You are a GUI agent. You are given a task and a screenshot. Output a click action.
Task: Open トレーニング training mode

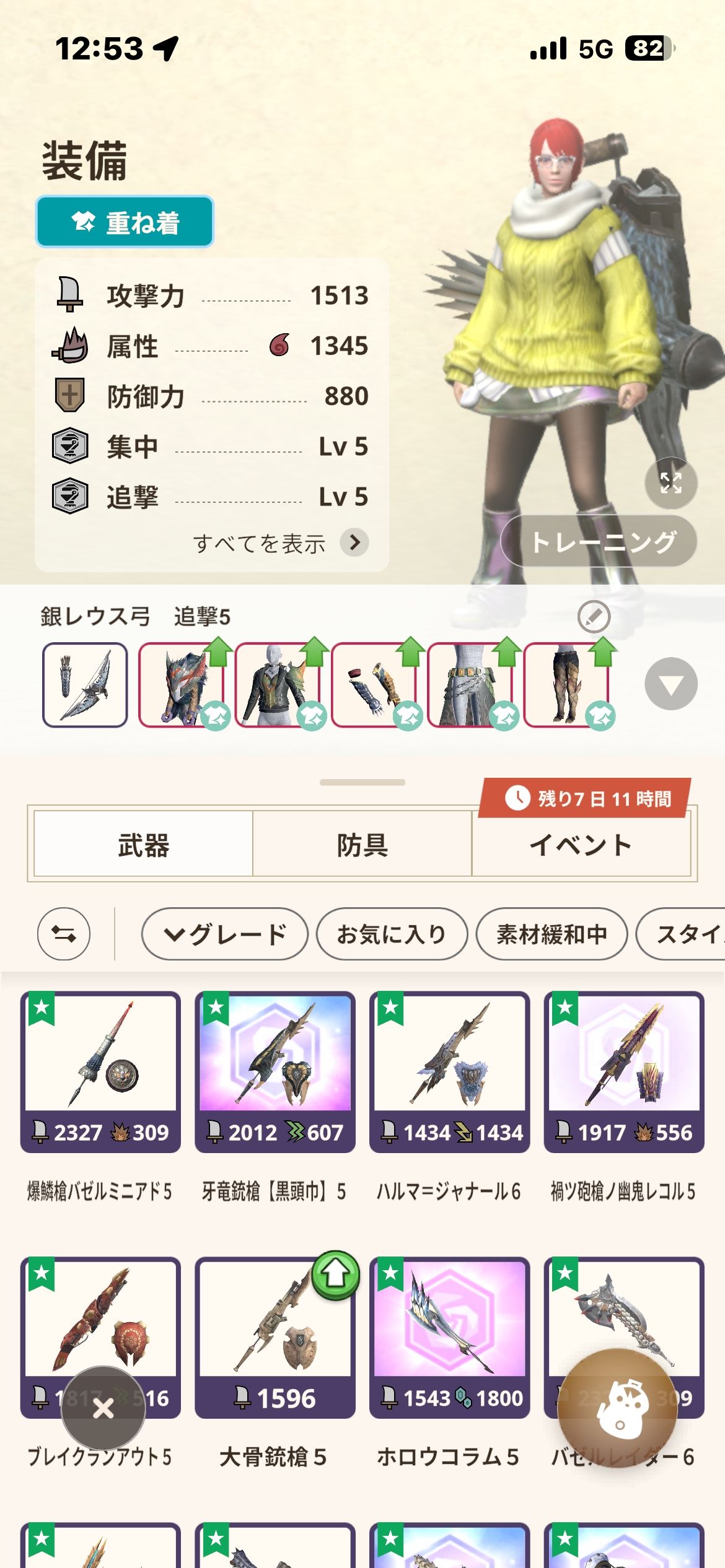tap(599, 541)
